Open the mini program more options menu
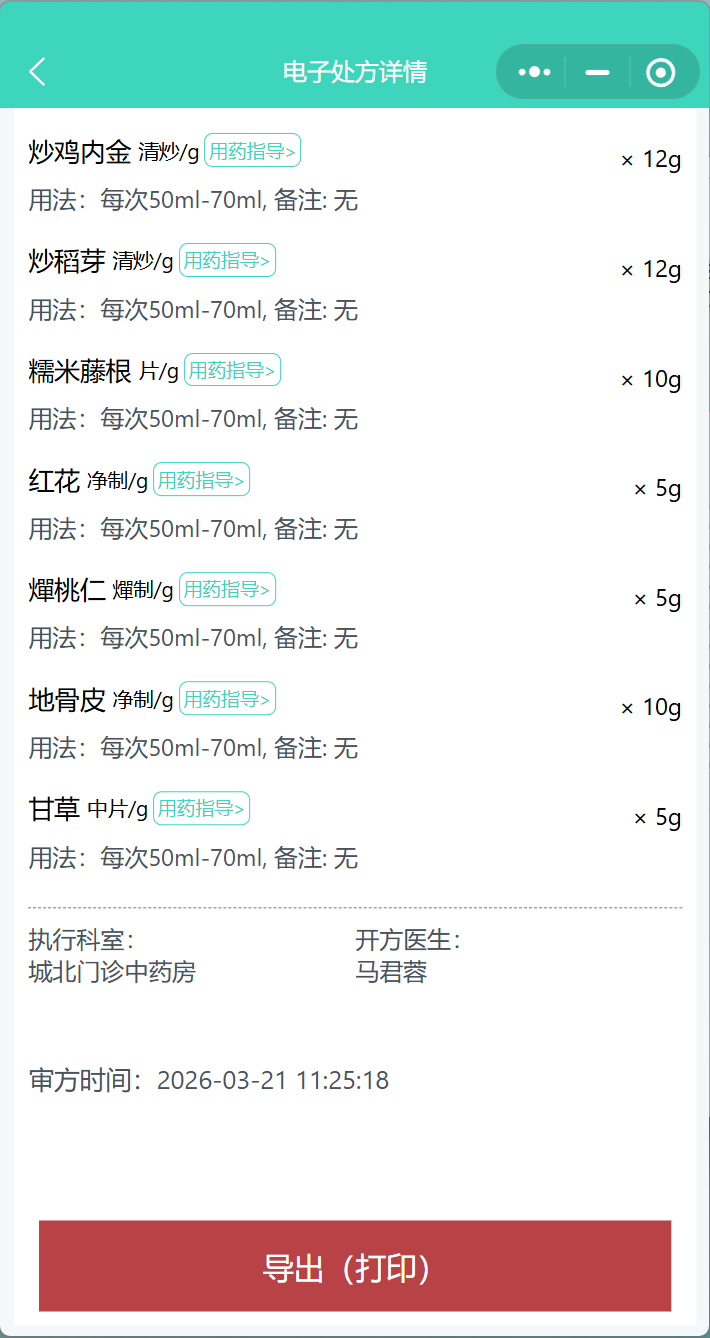Screen dimensions: 710x1338 534,72
